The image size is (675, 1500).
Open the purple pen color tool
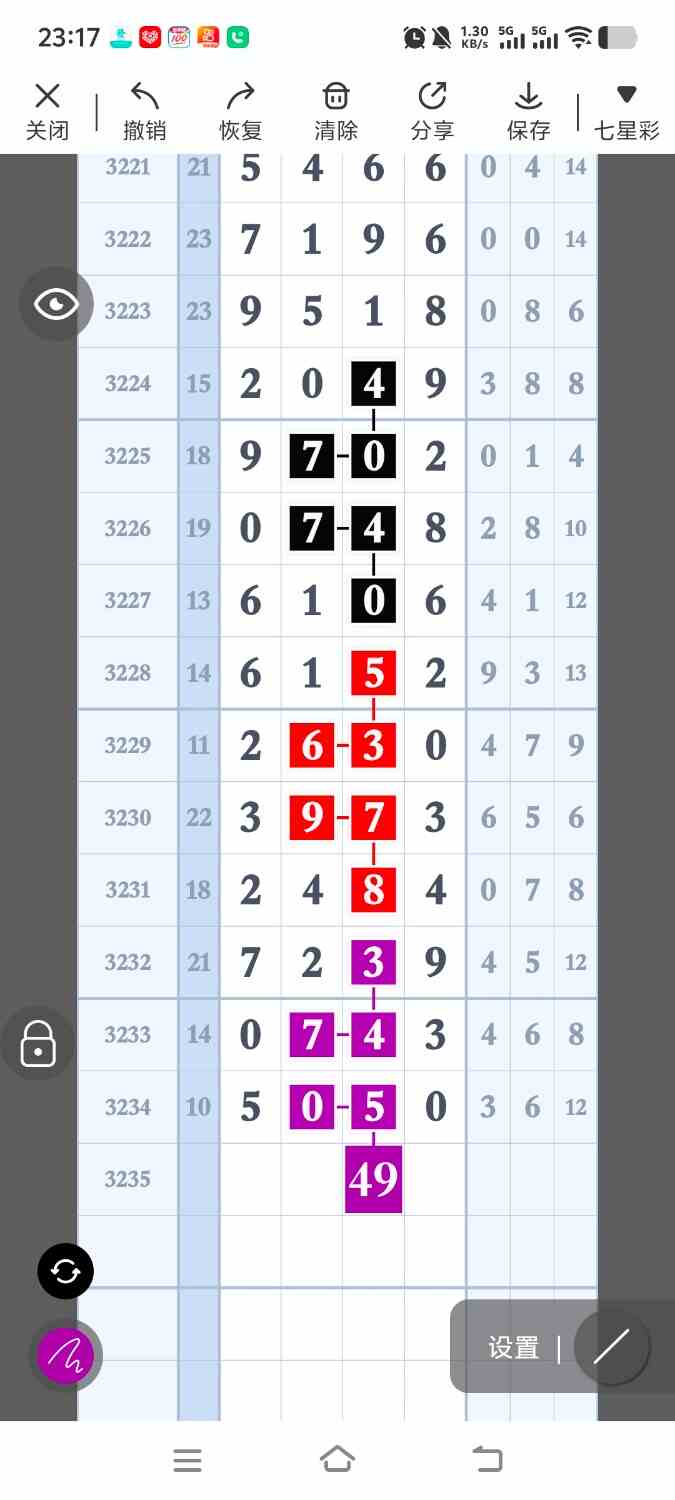point(65,1356)
